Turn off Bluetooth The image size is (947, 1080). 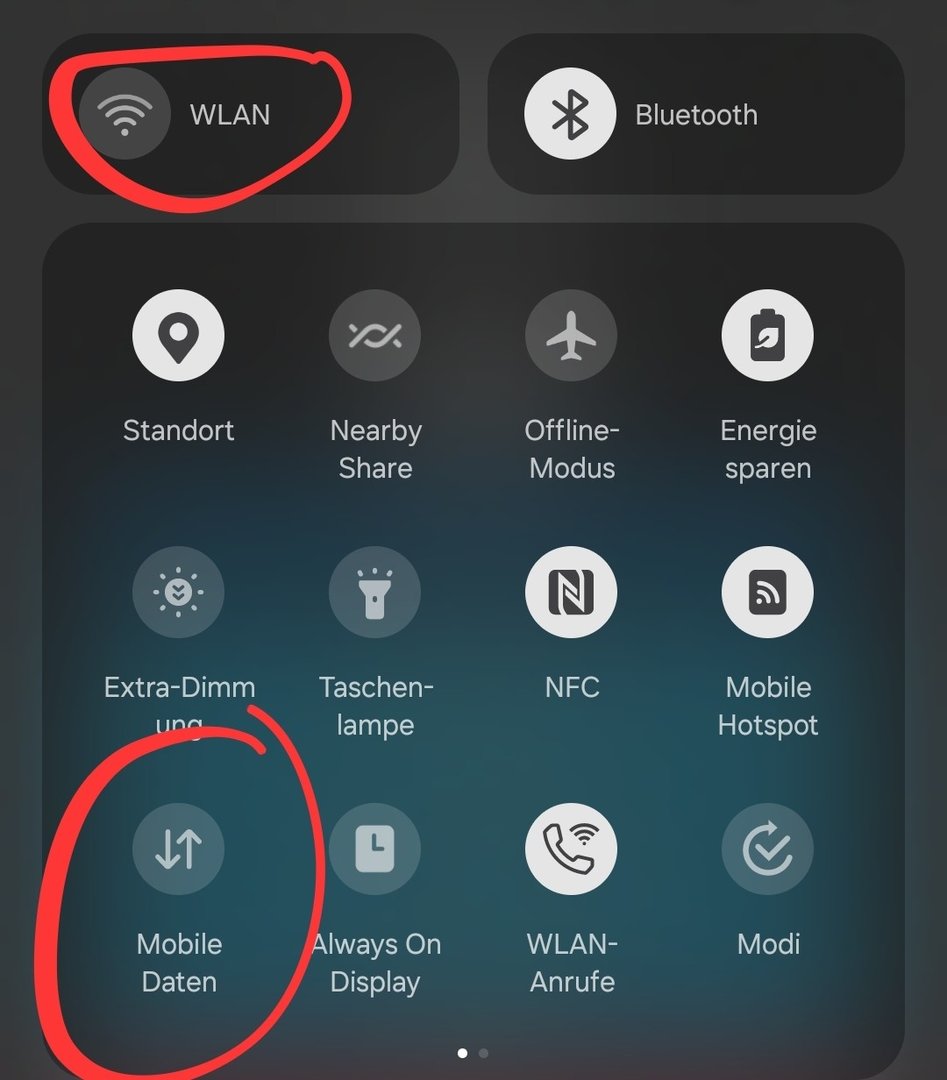pos(570,114)
